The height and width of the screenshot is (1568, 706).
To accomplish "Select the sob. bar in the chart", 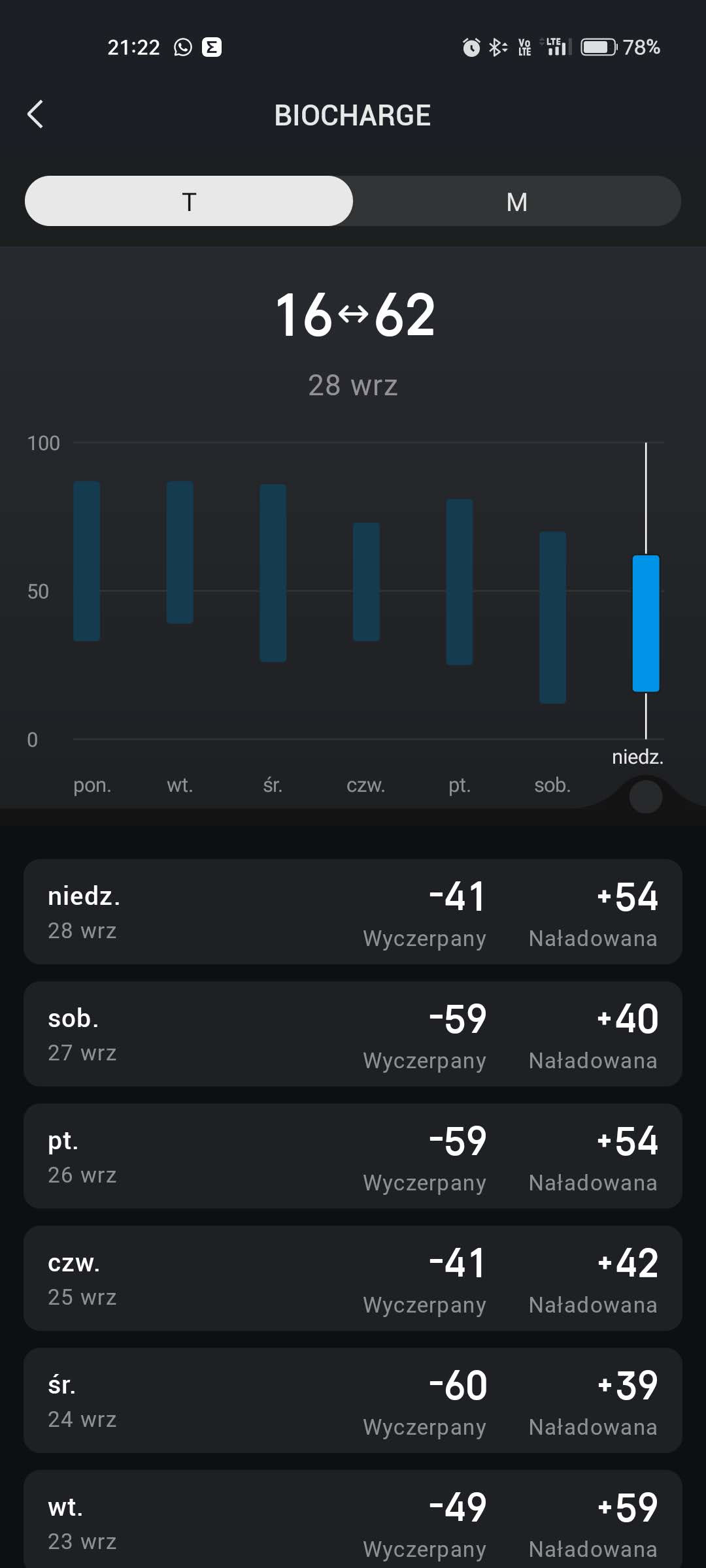I will [552, 617].
